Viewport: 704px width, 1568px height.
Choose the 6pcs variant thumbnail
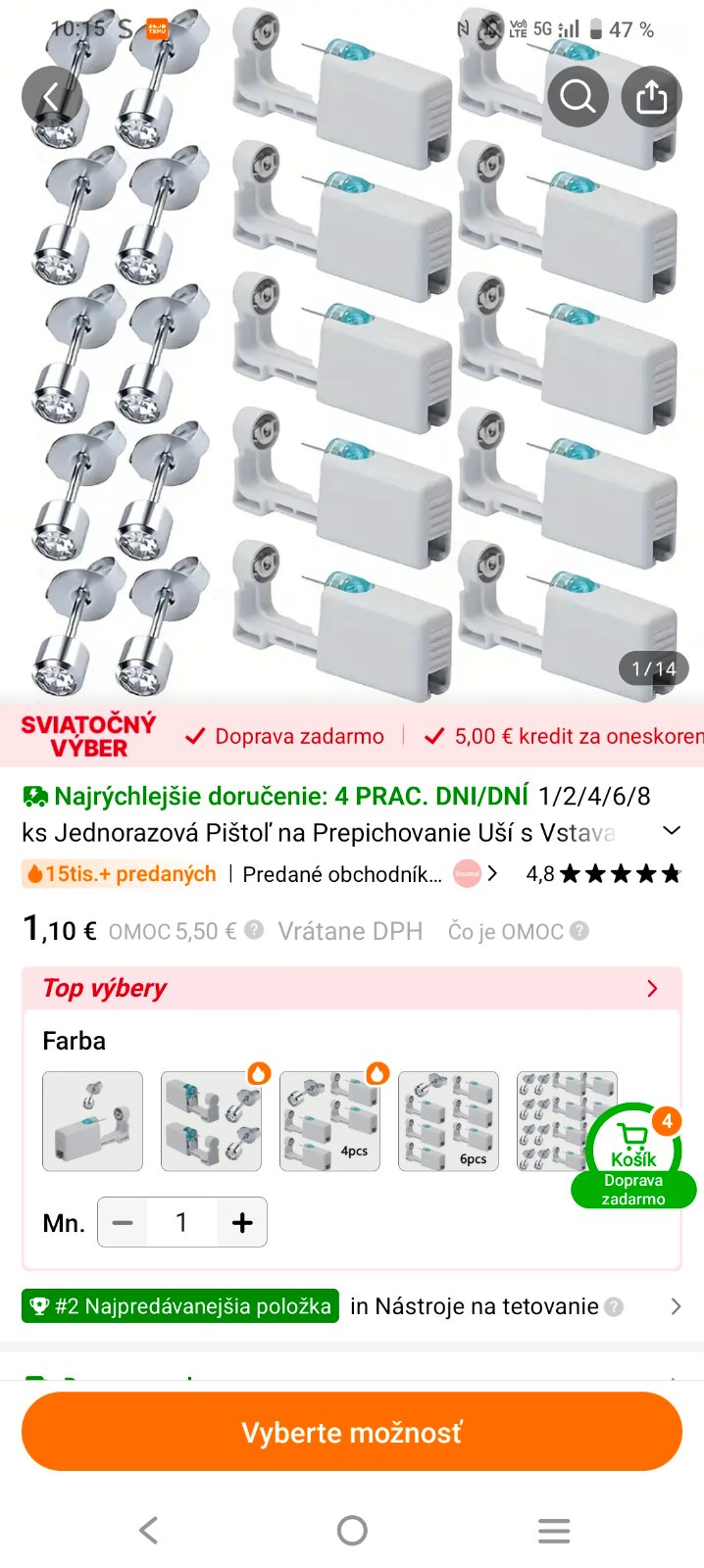[449, 1121]
